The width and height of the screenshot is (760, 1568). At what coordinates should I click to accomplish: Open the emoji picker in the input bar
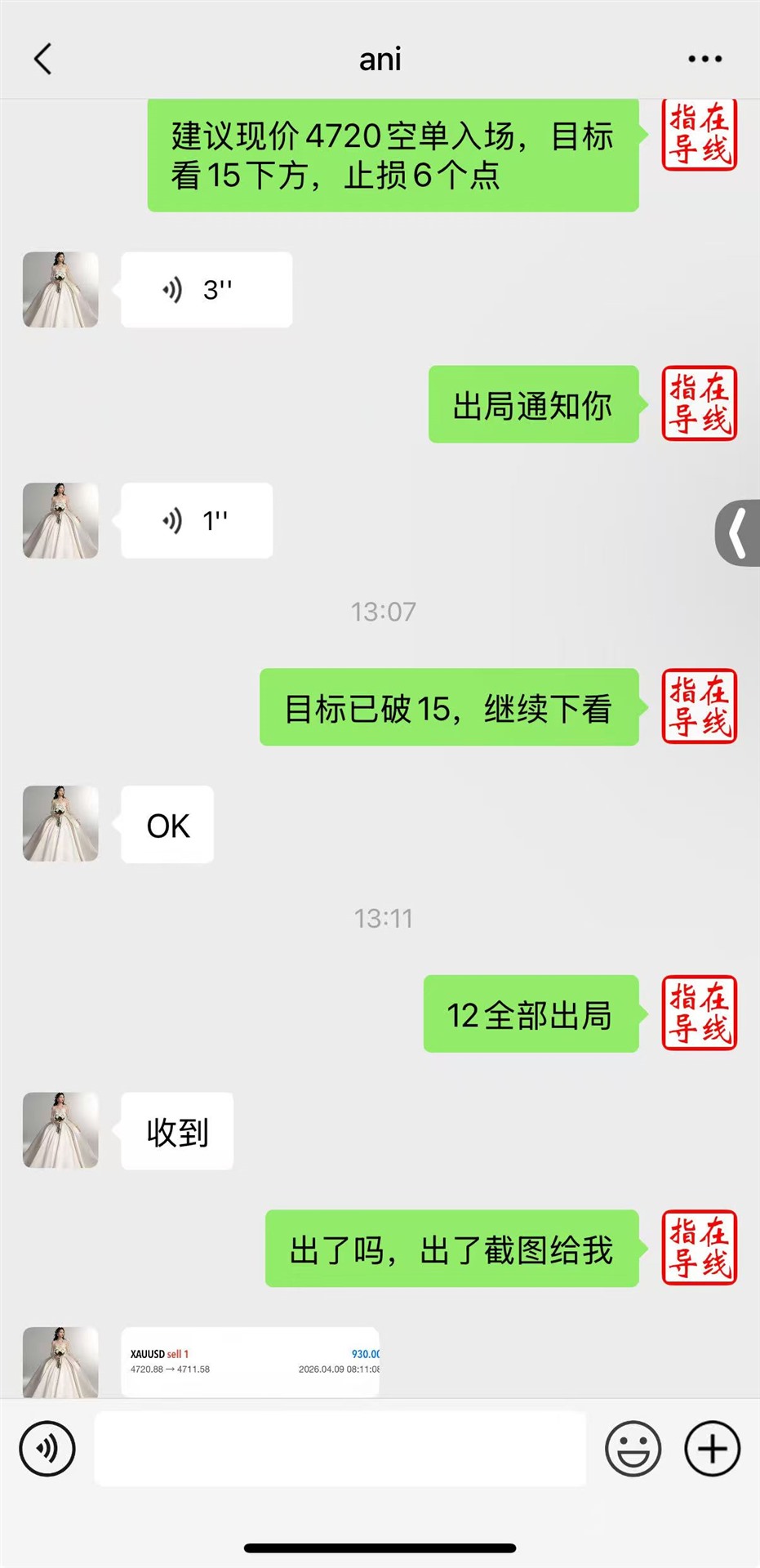(633, 1448)
